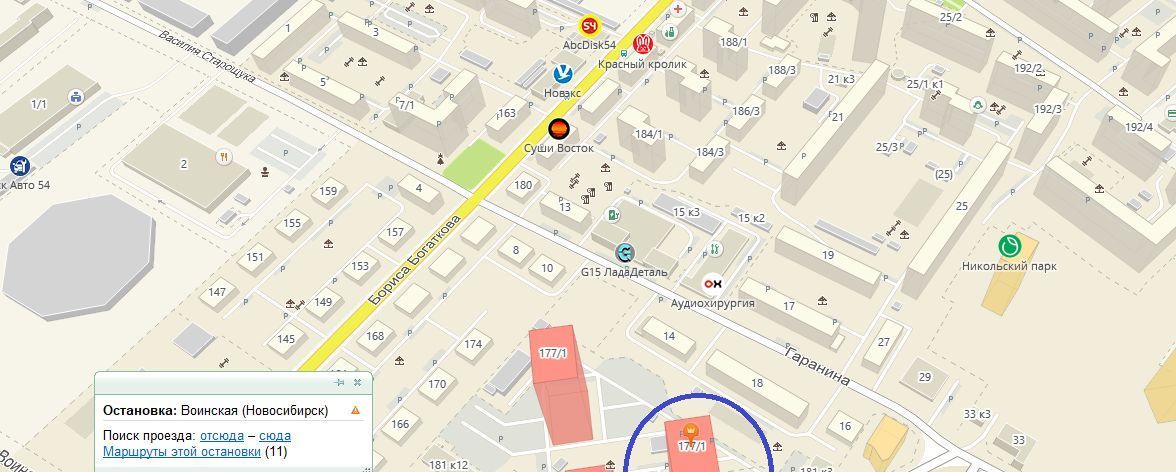
Task: Pin the stop info card
Action: click(x=340, y=382)
